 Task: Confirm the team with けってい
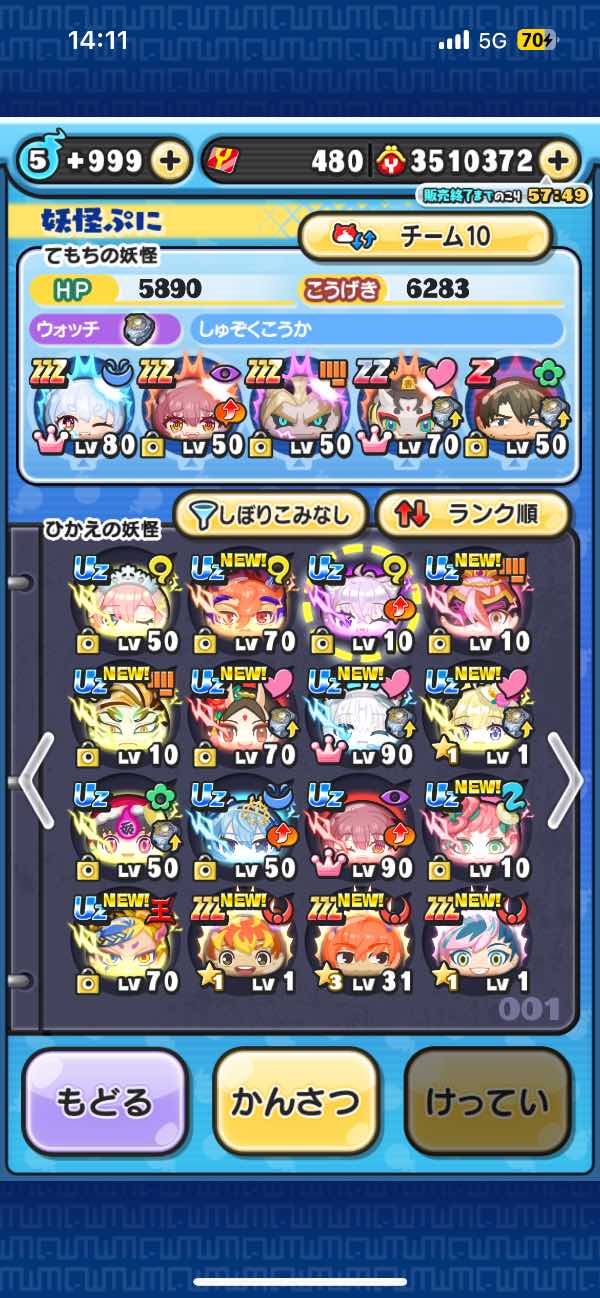(x=487, y=1103)
